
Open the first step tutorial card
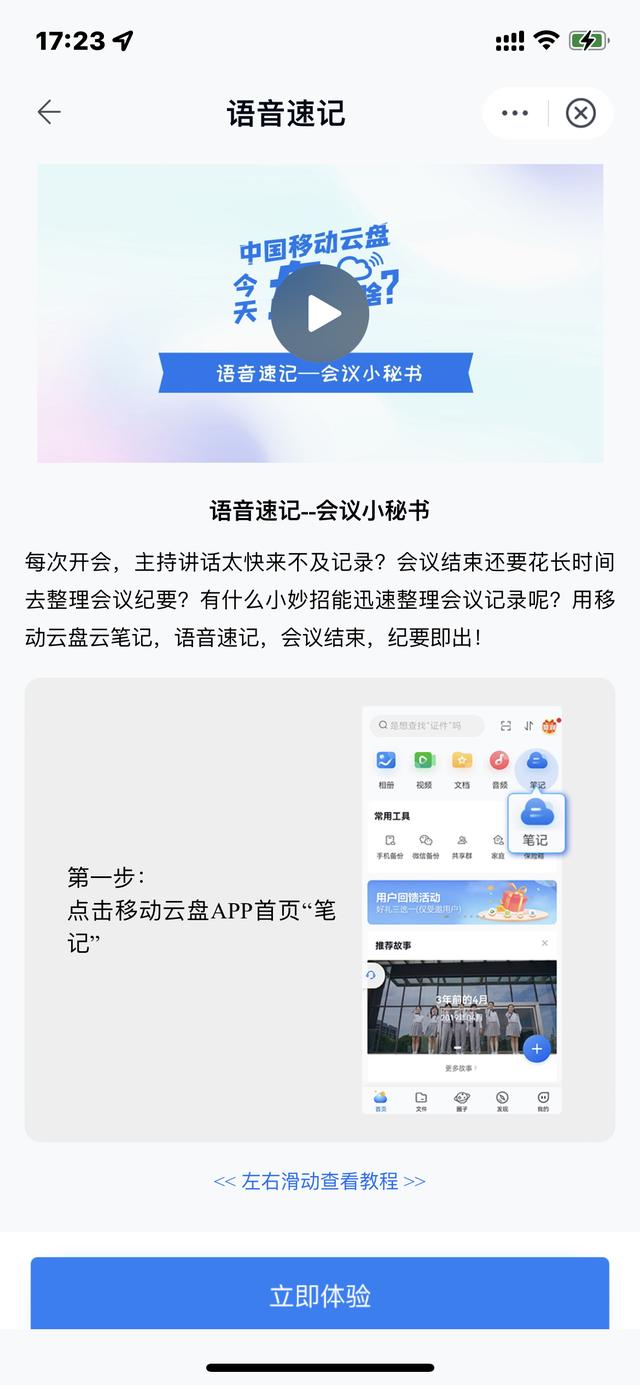pyautogui.click(x=320, y=909)
